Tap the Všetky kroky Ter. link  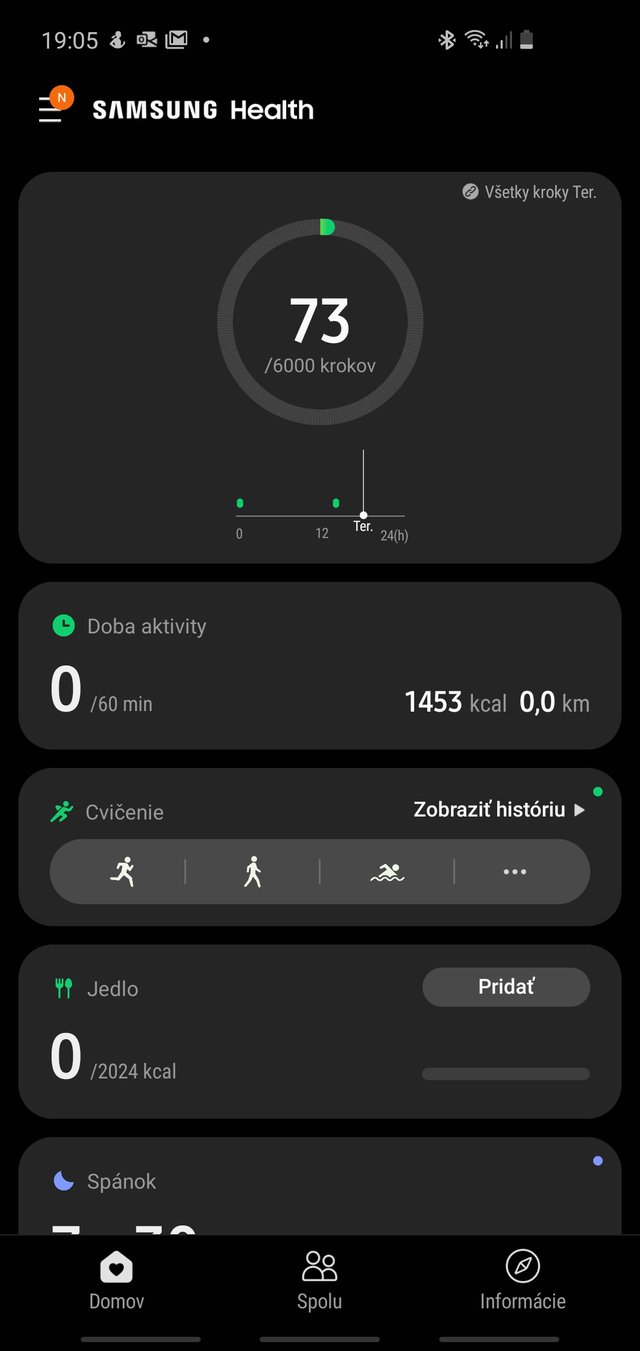tap(530, 192)
